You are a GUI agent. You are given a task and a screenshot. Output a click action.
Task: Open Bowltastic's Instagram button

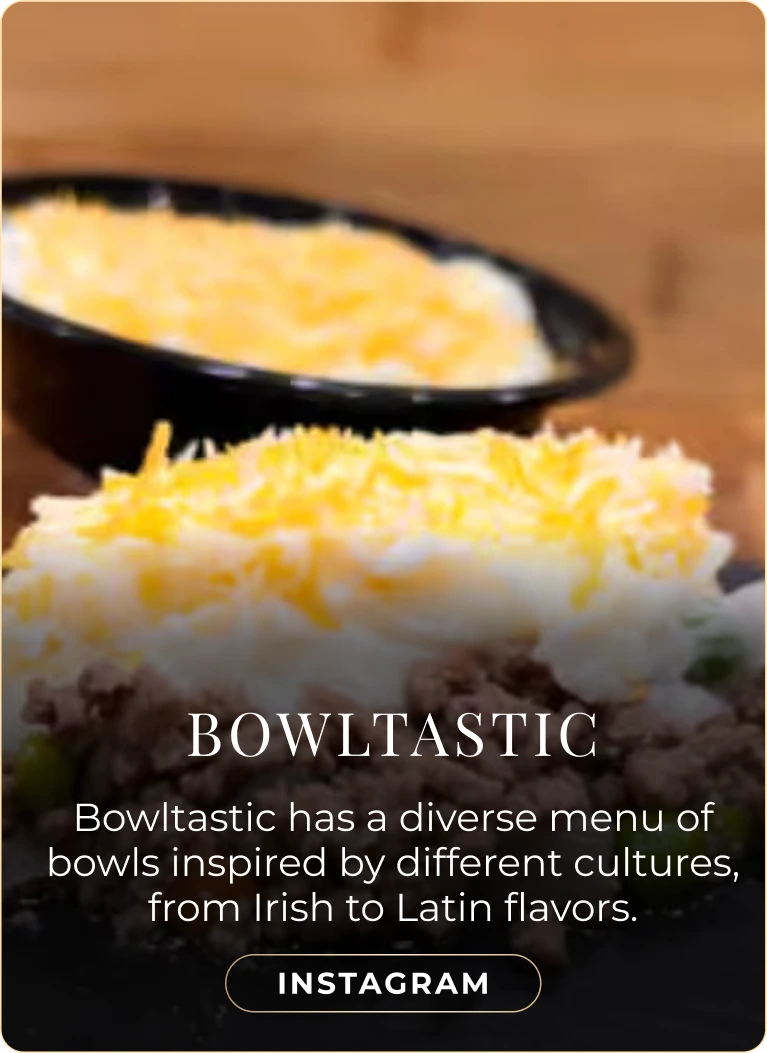383,983
